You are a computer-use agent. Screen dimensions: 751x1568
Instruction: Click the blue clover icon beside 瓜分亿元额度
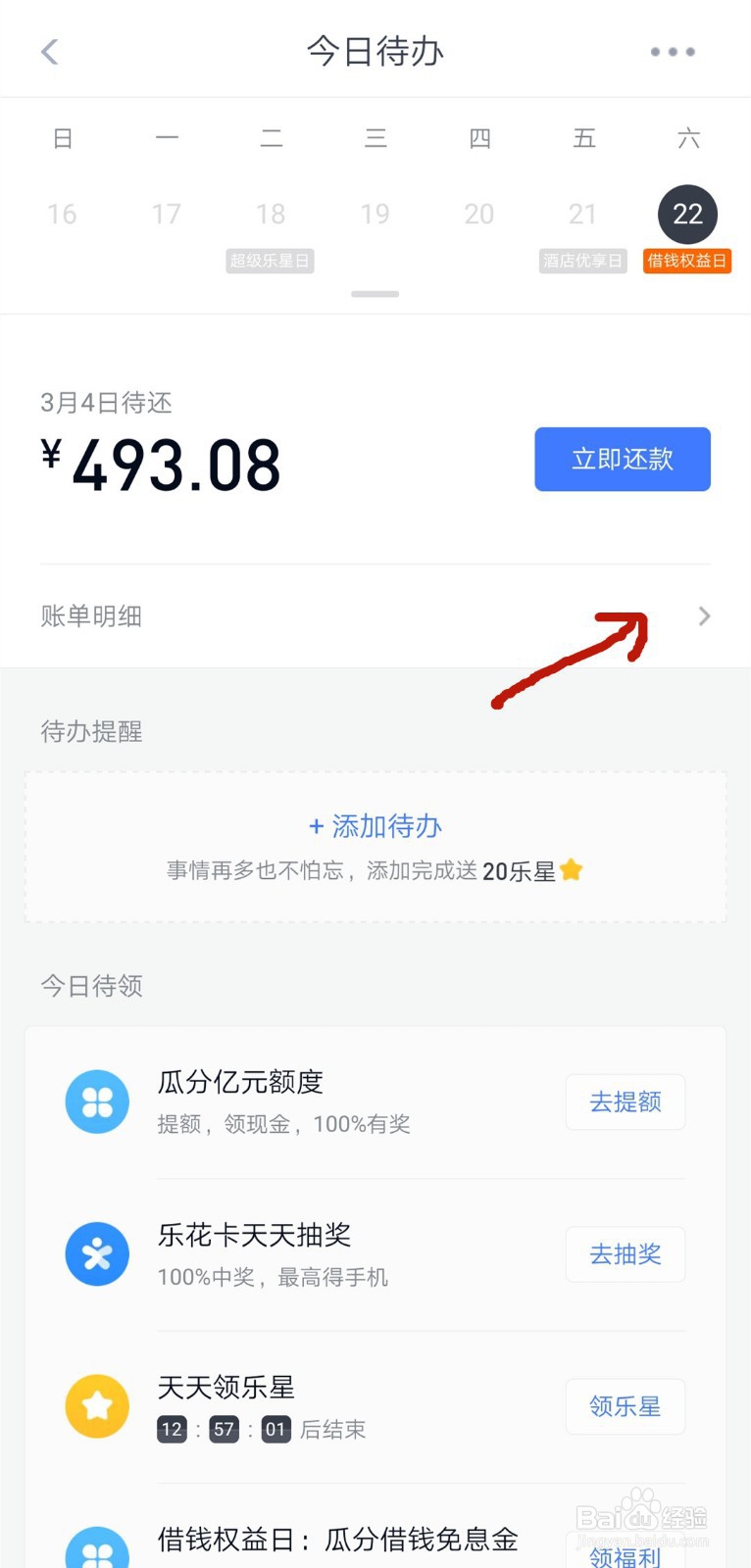tap(96, 1102)
